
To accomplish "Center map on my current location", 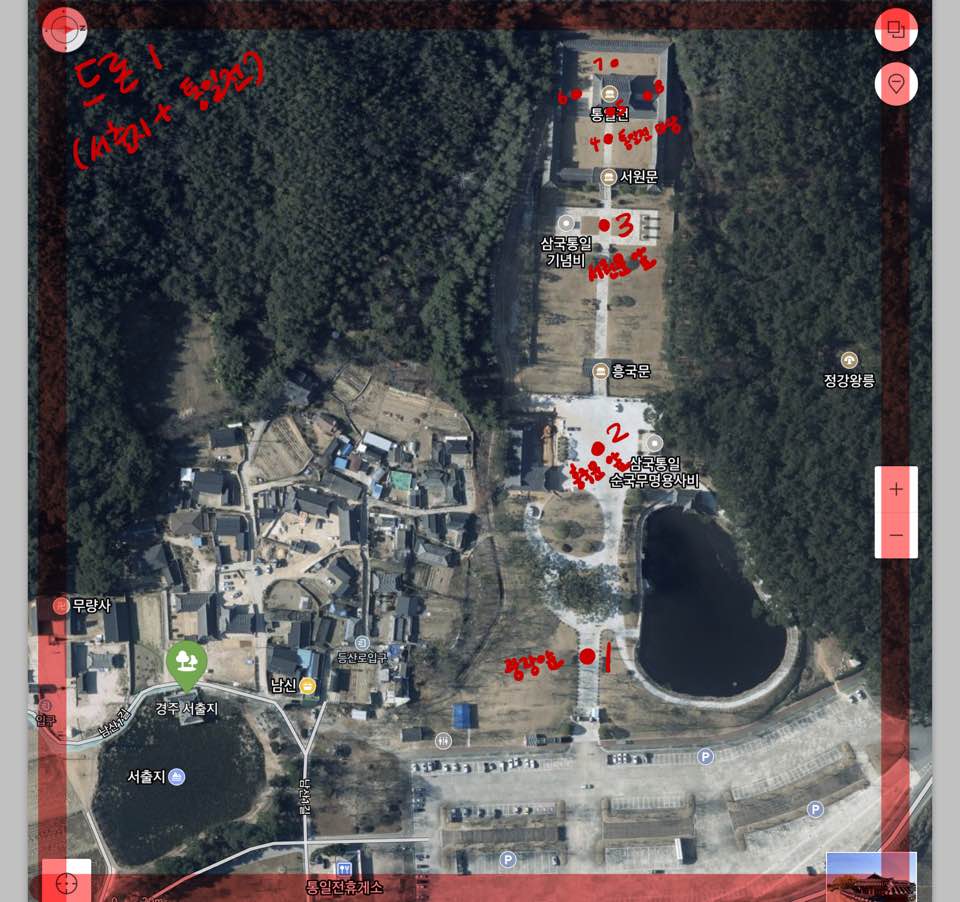I will tap(66, 882).
